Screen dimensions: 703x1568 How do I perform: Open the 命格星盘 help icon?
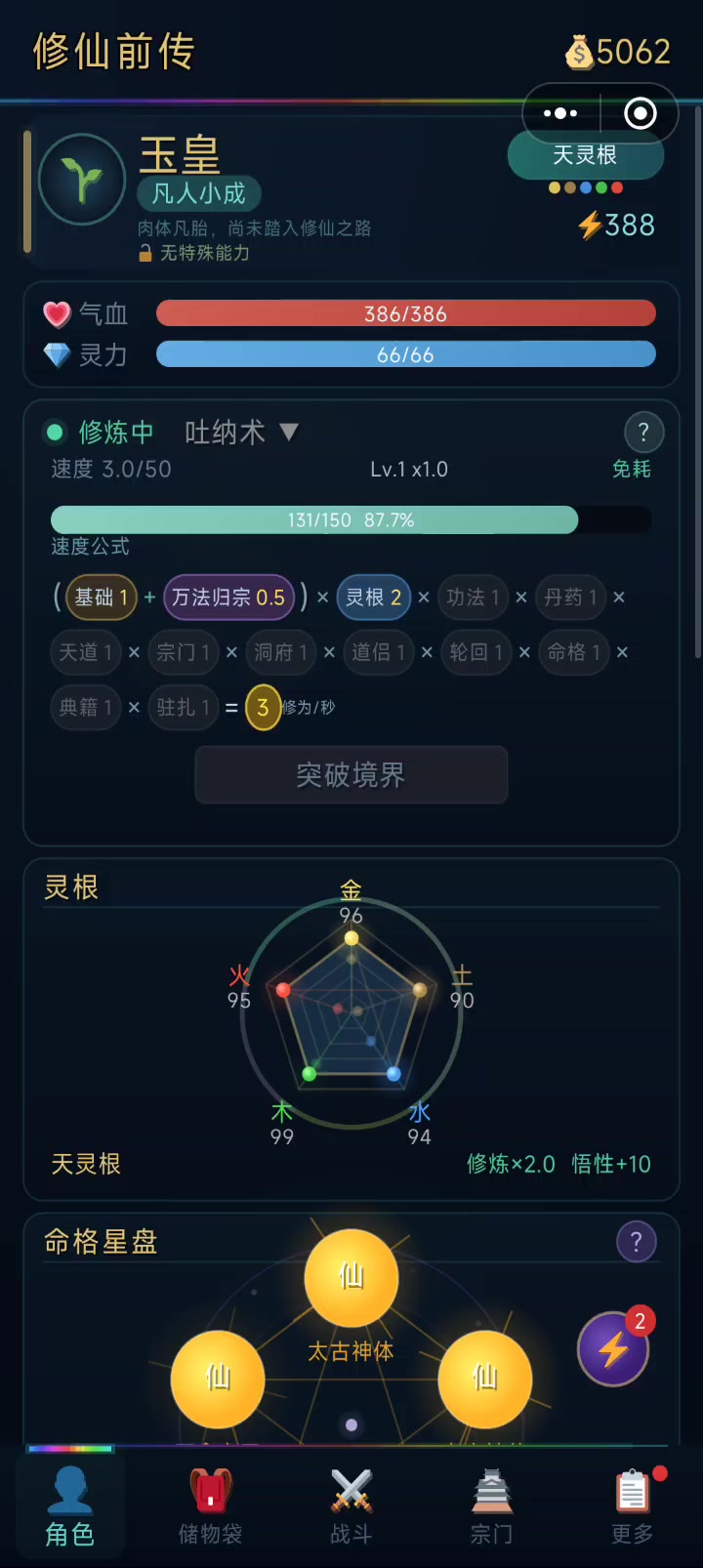(x=636, y=1242)
